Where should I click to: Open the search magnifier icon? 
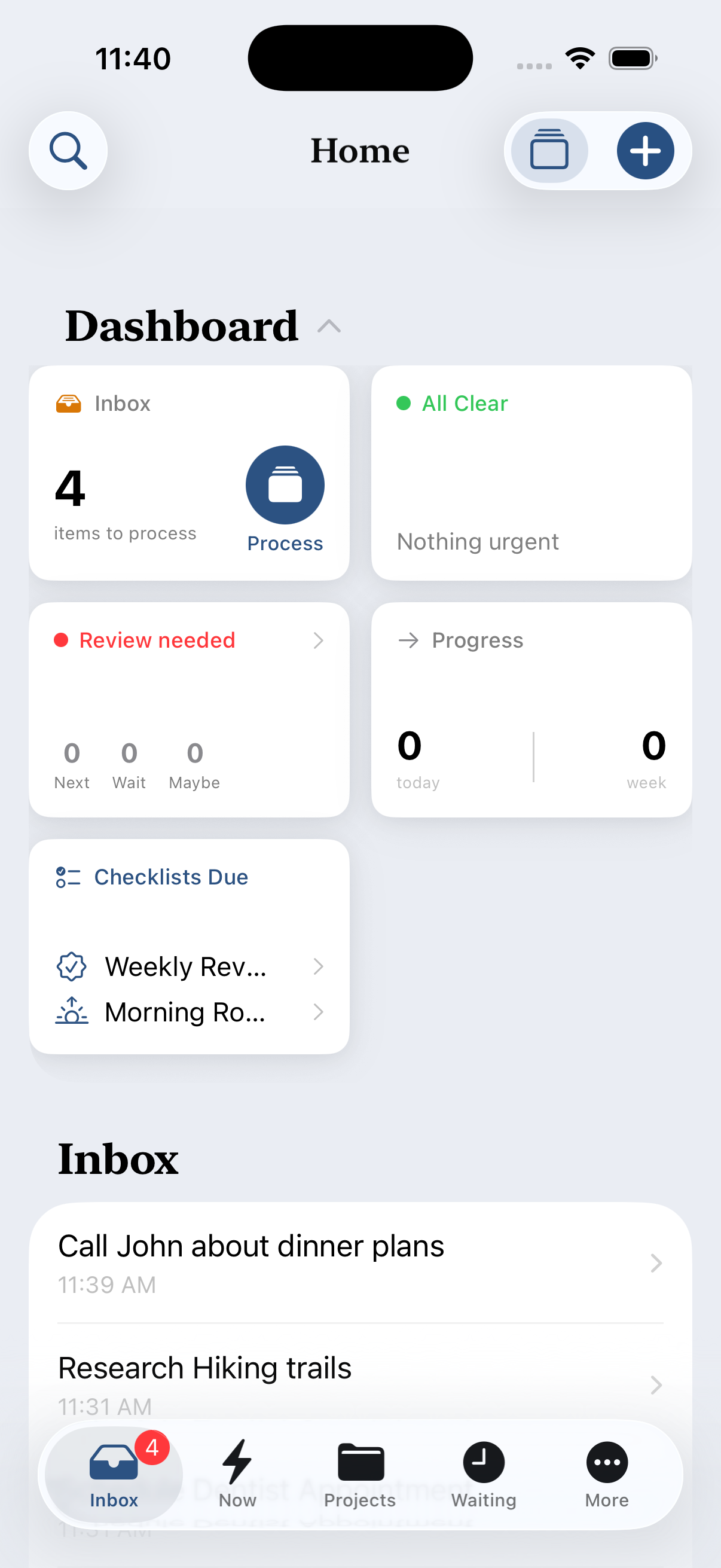pyautogui.click(x=68, y=150)
